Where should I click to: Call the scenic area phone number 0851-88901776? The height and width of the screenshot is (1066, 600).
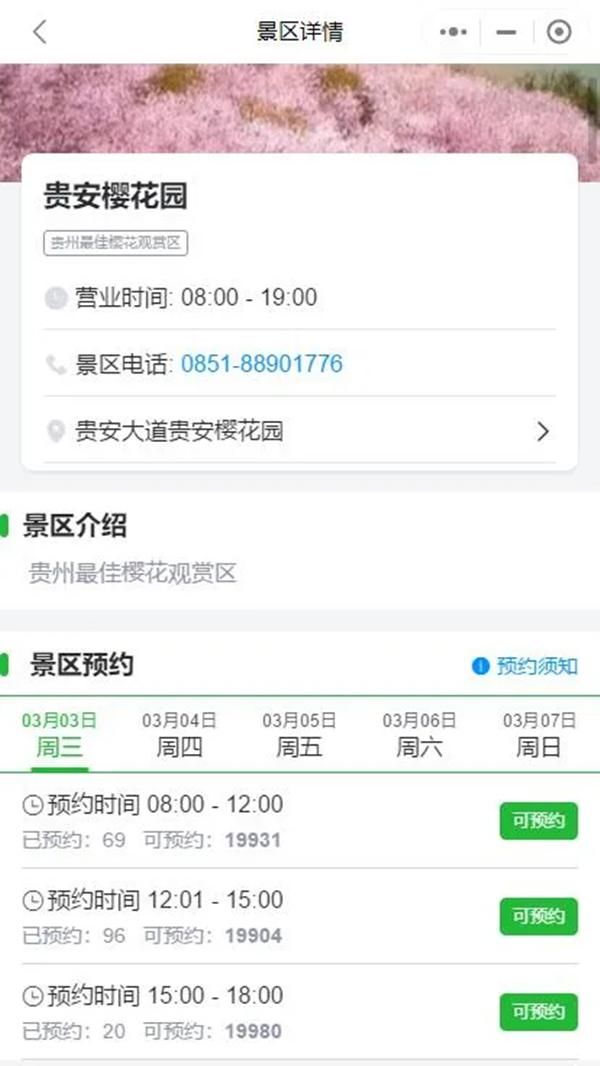pyautogui.click(x=262, y=364)
